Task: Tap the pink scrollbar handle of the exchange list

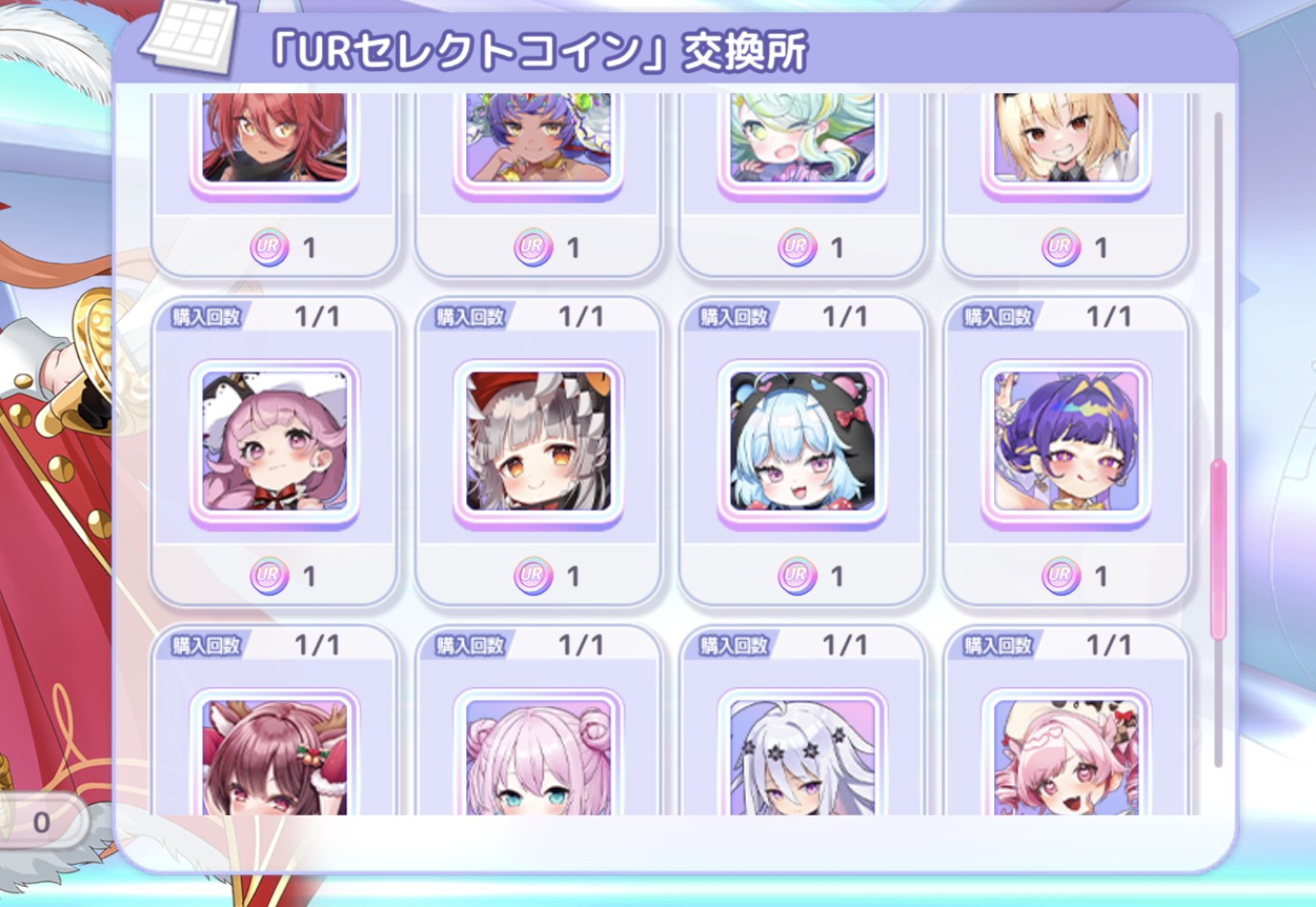Action: (x=1218, y=548)
